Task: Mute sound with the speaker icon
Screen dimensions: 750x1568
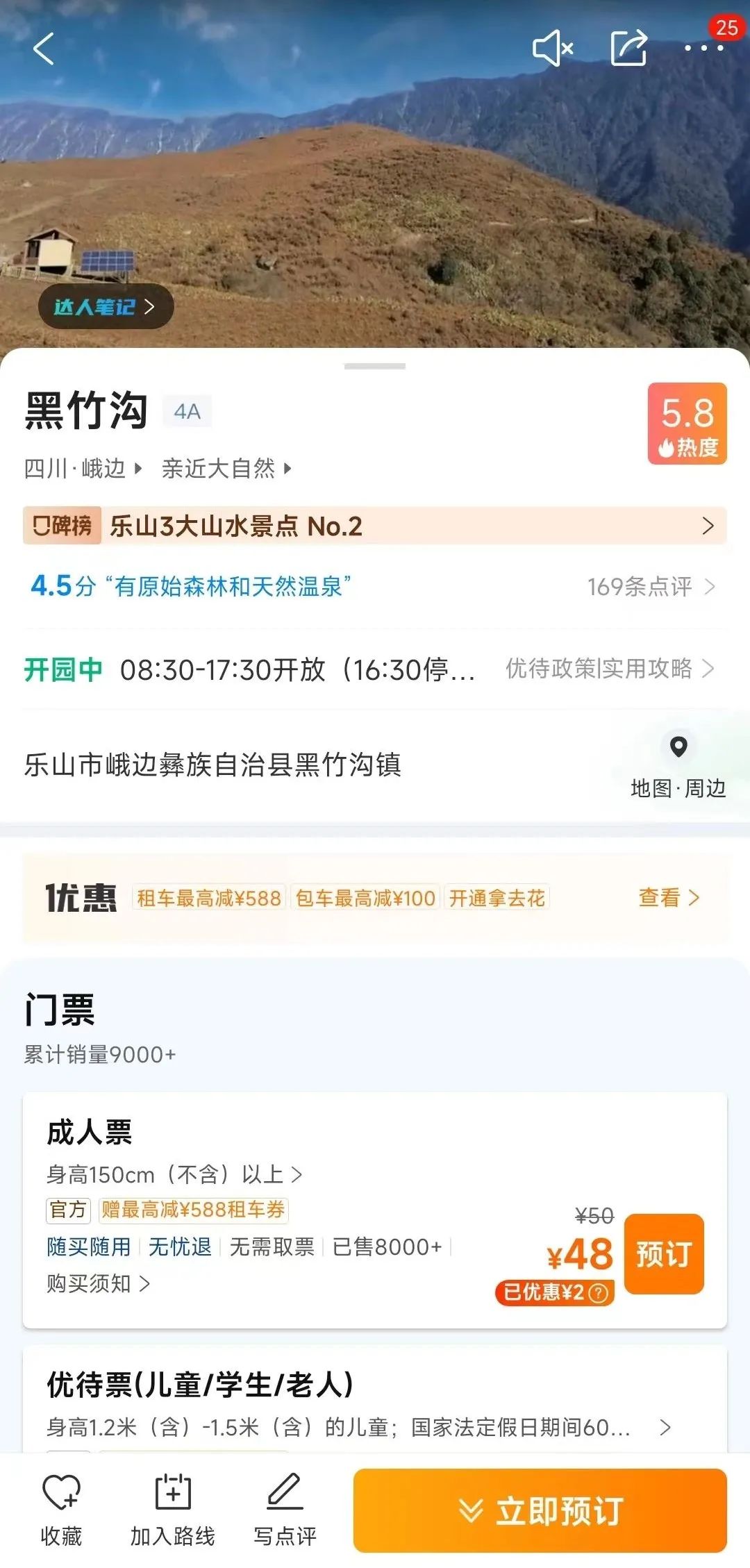Action: click(552, 47)
